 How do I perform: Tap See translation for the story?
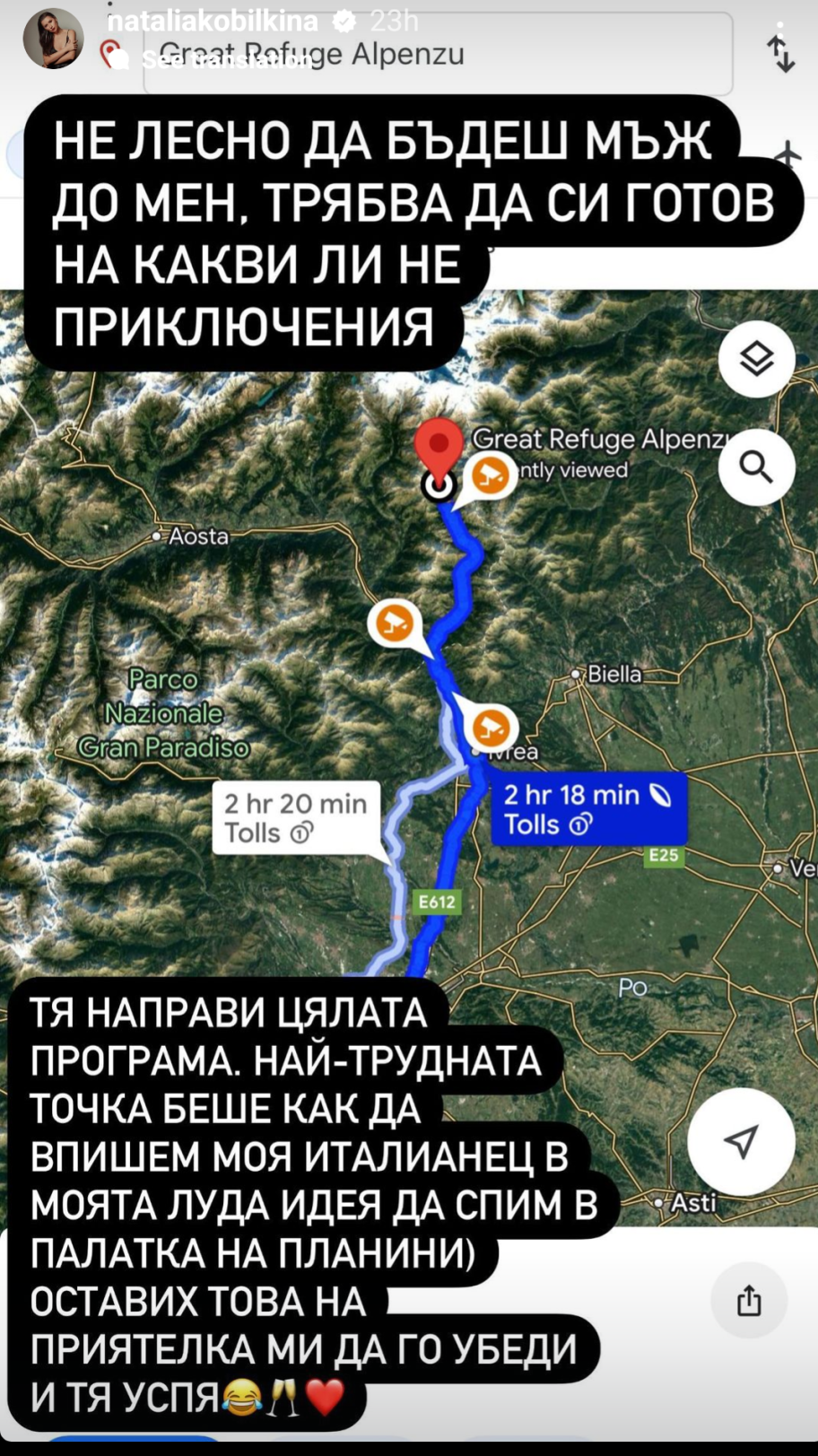224,59
